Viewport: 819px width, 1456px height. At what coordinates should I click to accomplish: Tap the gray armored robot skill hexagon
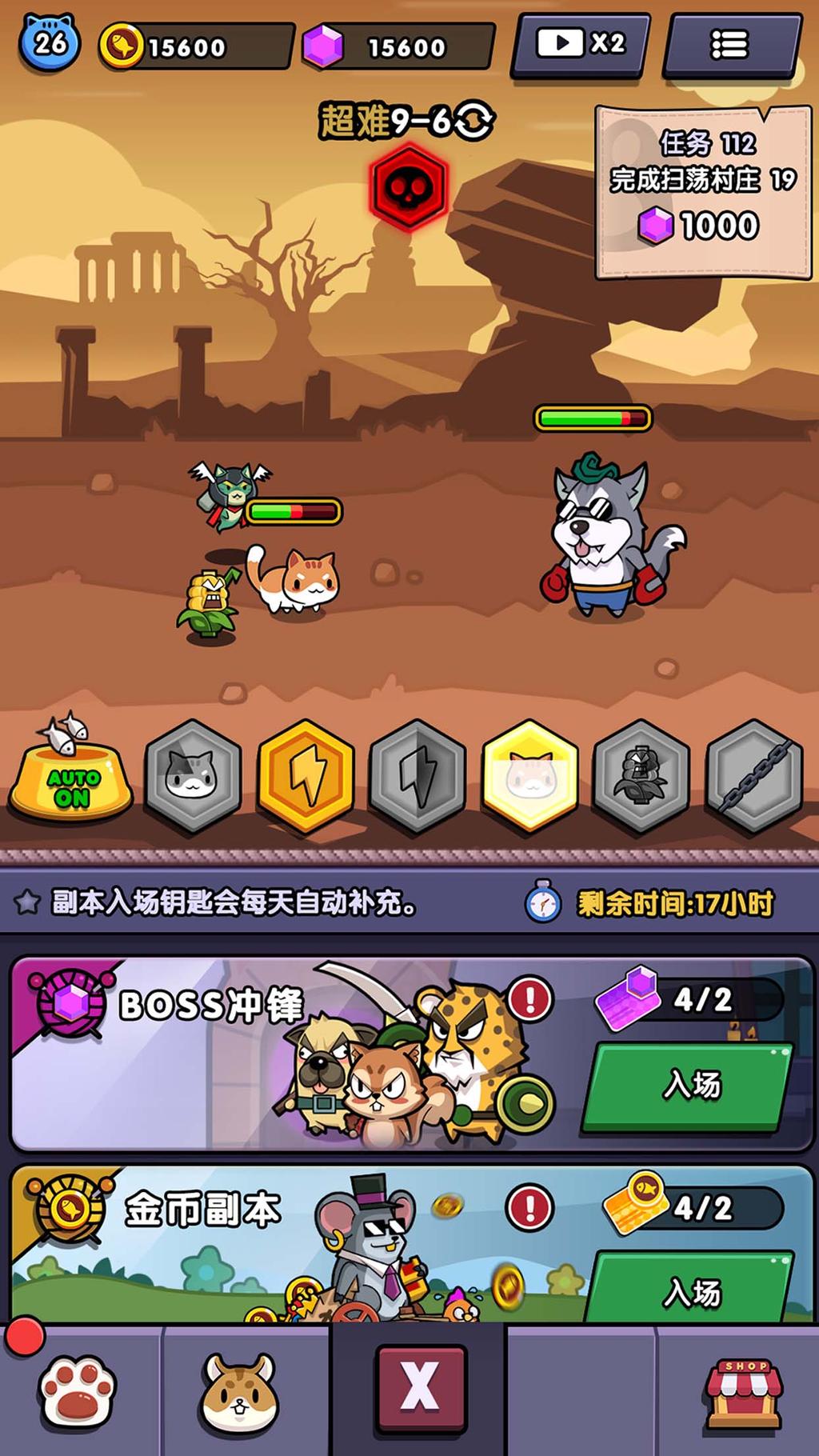point(641,775)
